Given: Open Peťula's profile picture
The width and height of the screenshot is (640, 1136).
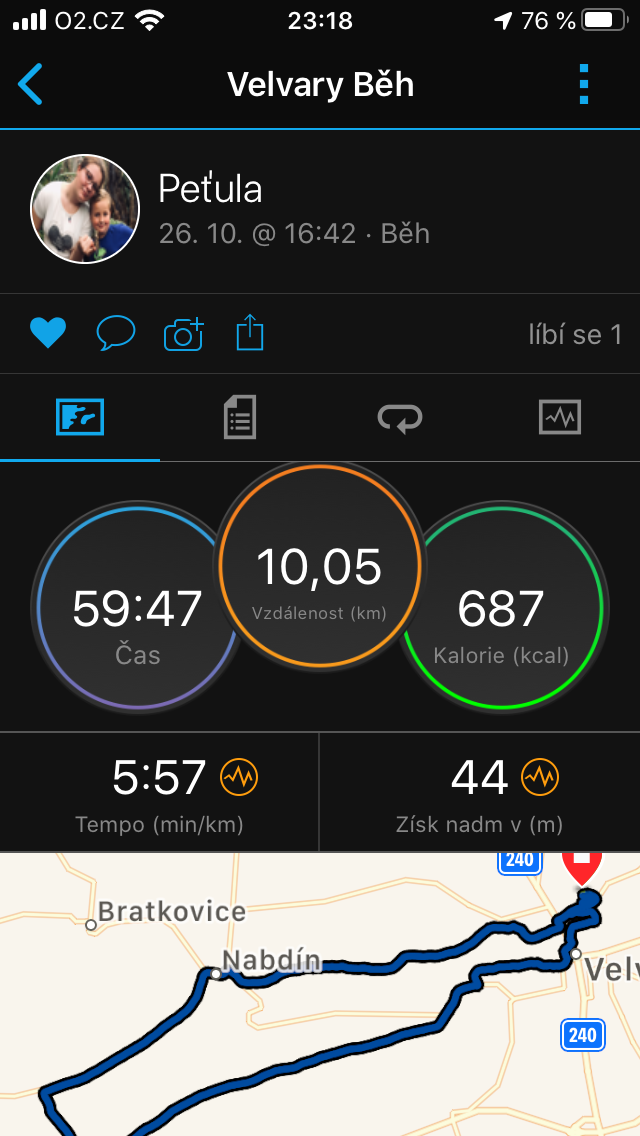Looking at the screenshot, I should tap(84, 209).
